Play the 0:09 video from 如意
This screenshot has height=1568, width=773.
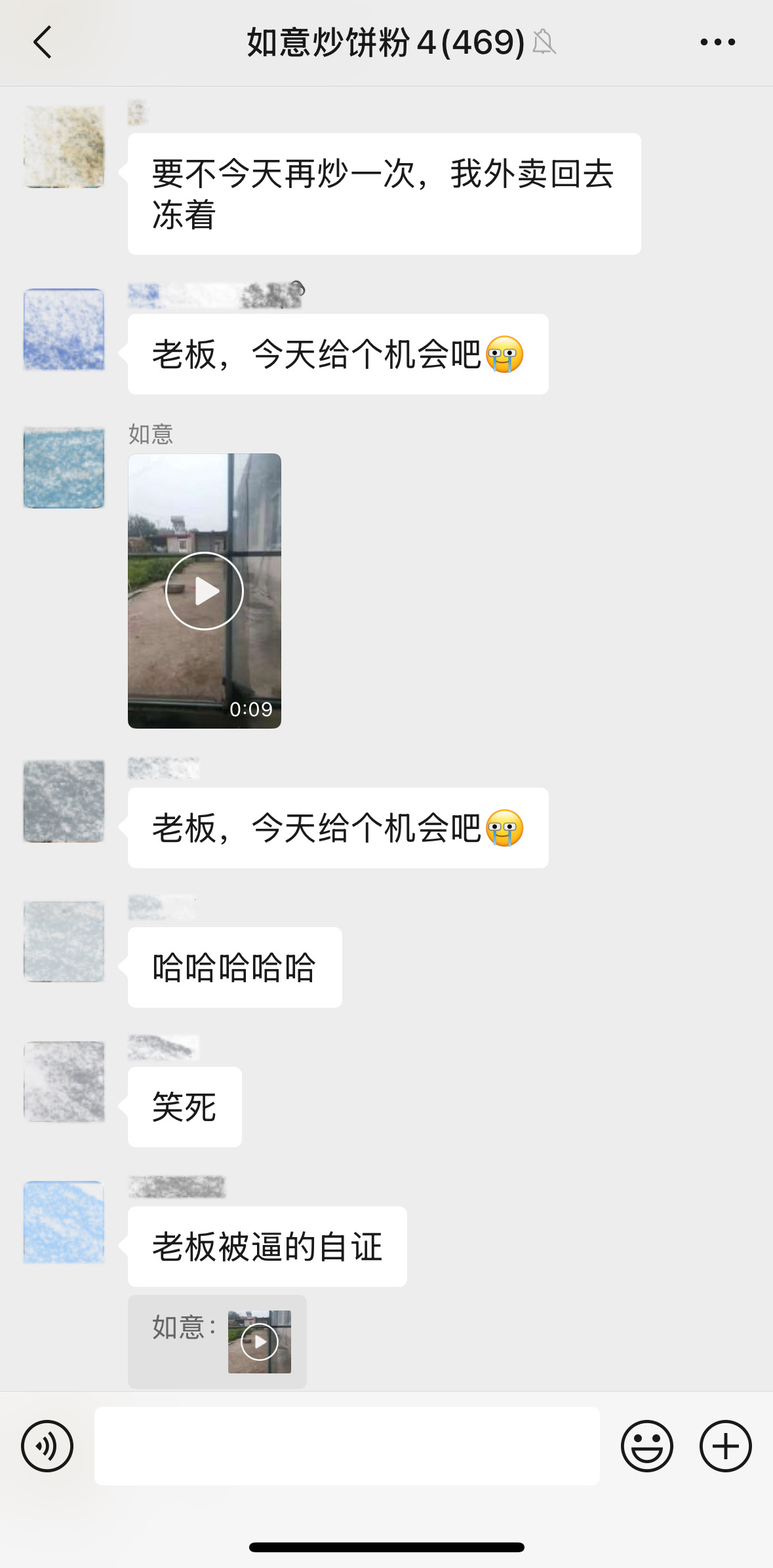[205, 591]
